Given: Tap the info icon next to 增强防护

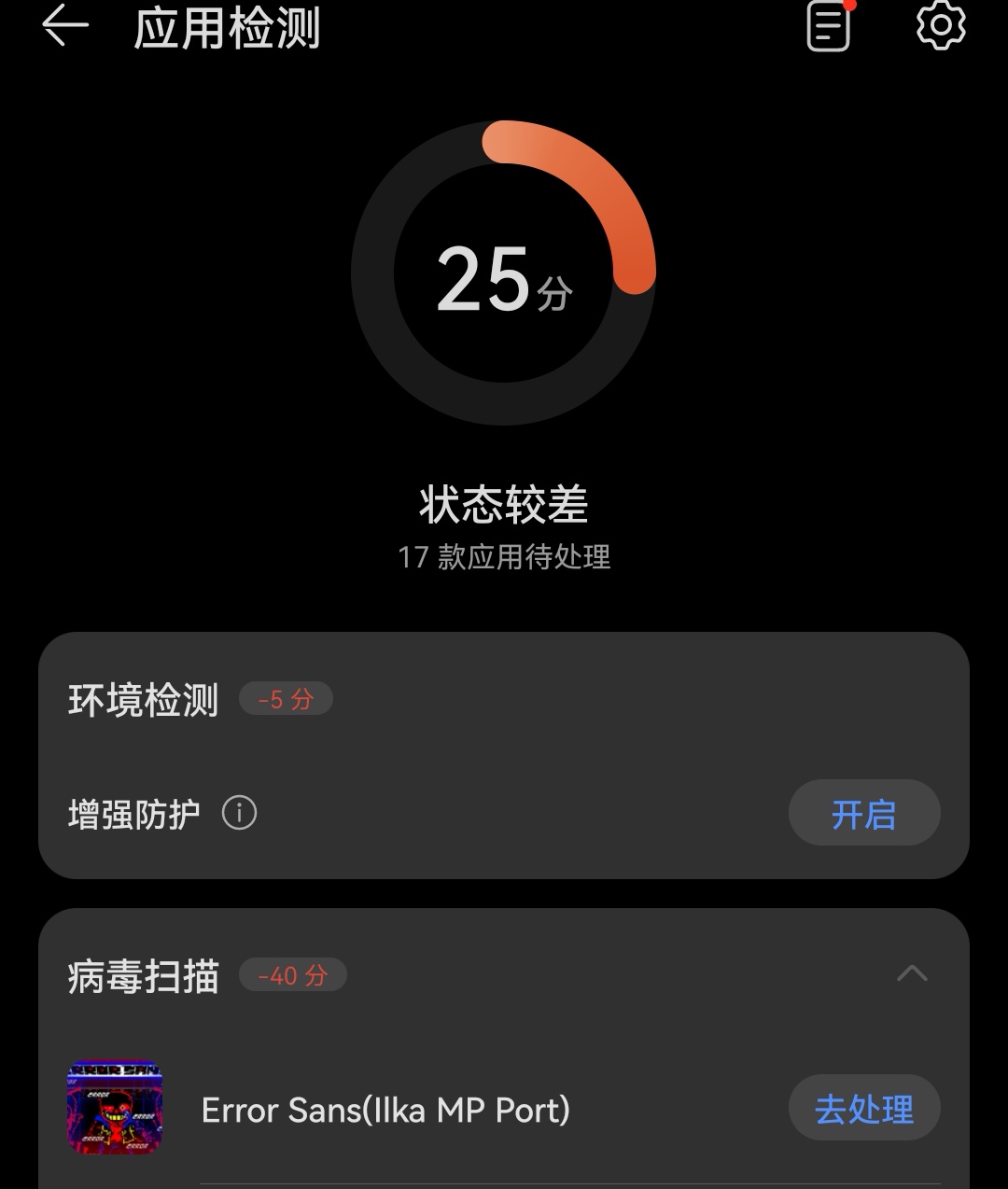Looking at the screenshot, I should [241, 813].
